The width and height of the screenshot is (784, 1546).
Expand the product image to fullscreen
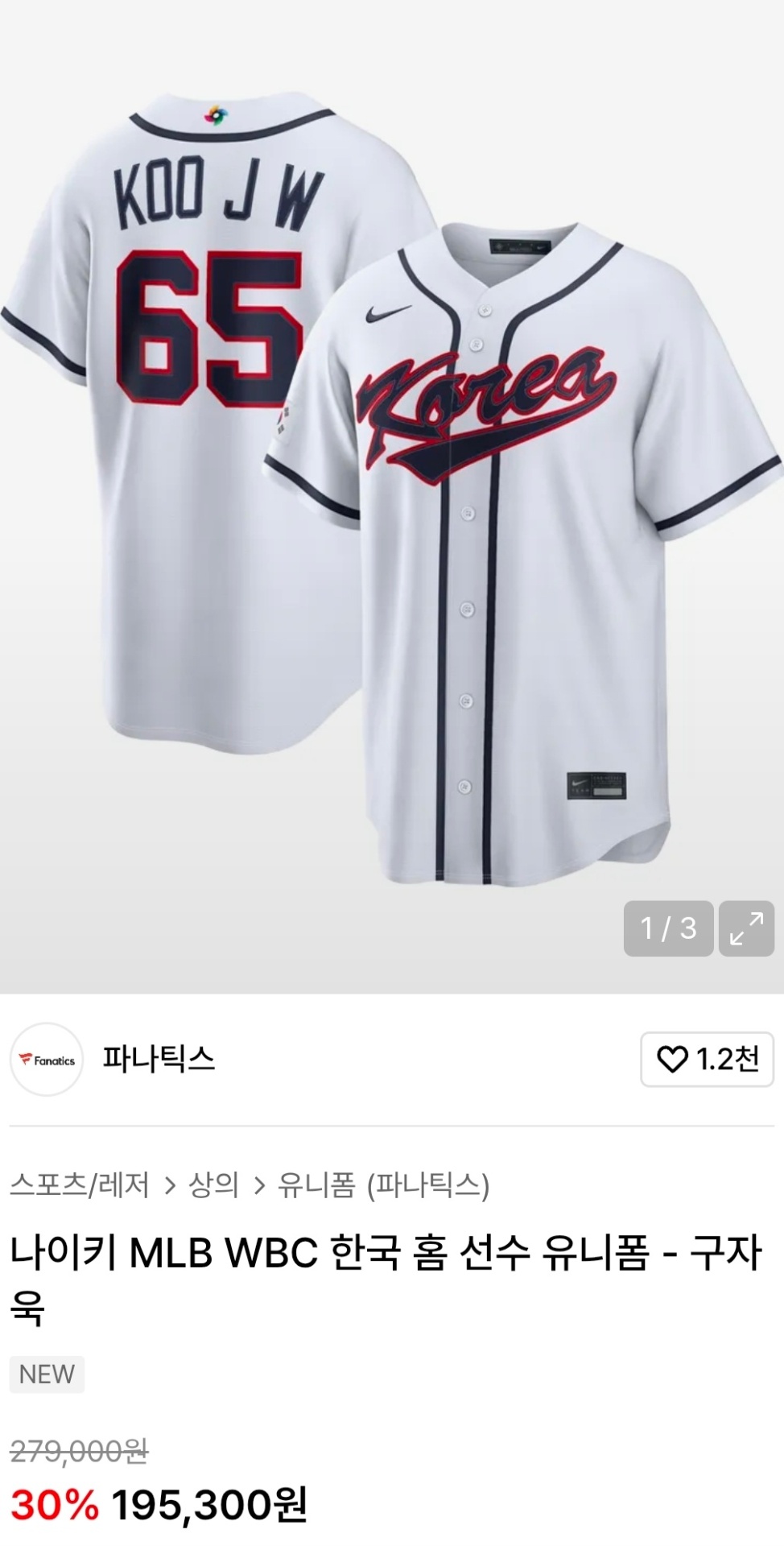(746, 928)
